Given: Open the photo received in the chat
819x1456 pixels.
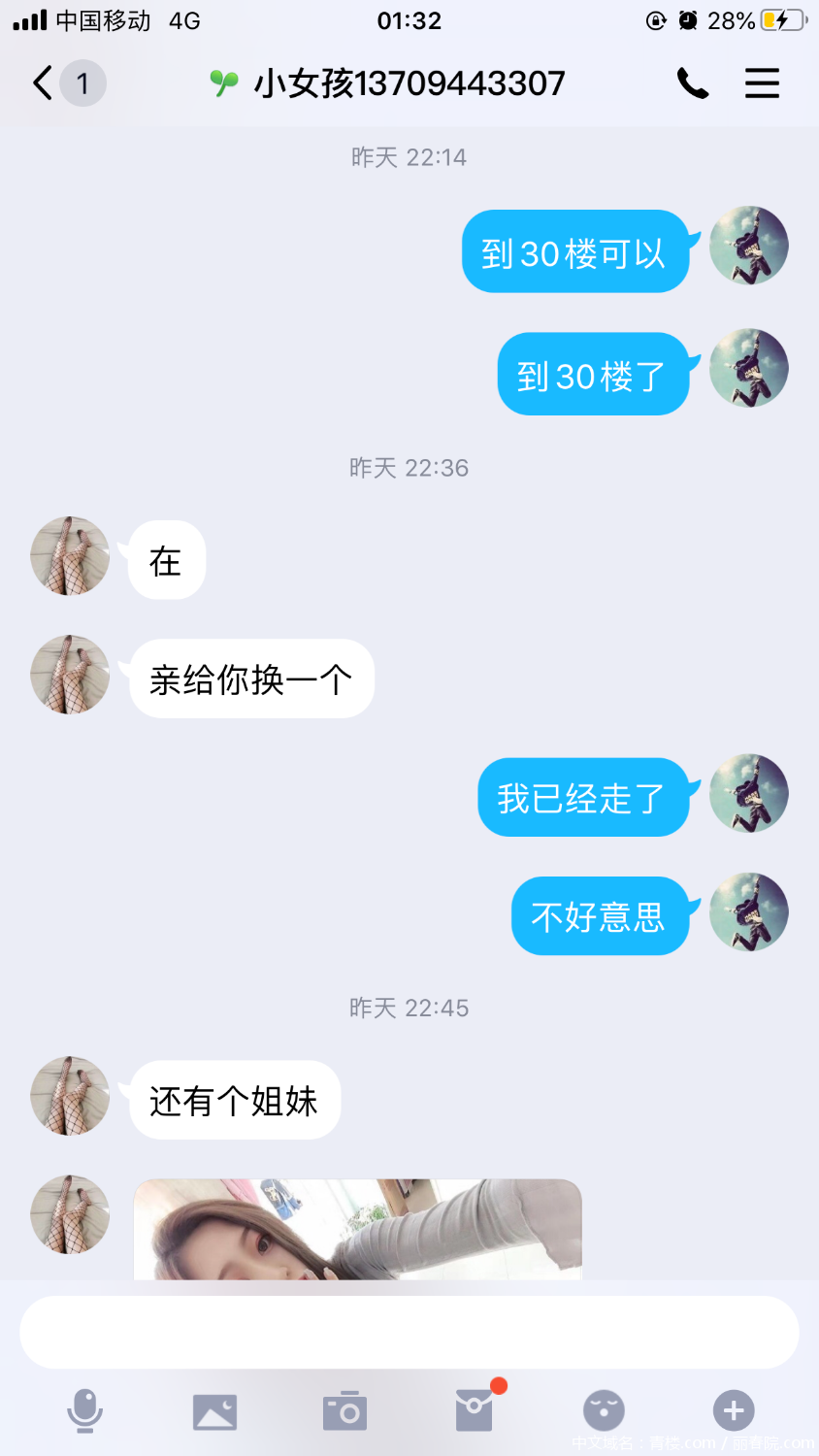Looking at the screenshot, I should click(x=357, y=1229).
